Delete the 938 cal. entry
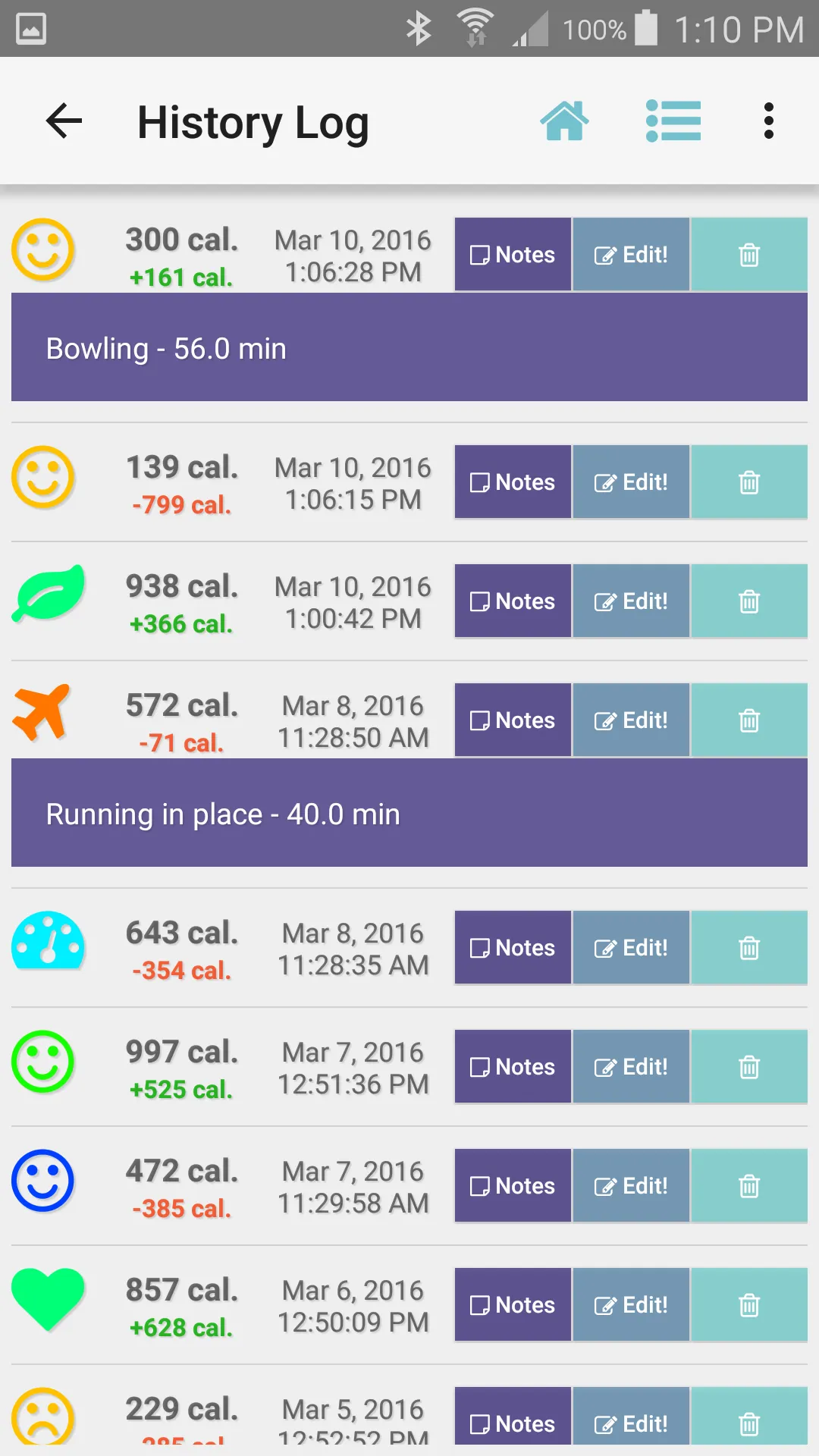This screenshot has width=819, height=1456. click(749, 601)
